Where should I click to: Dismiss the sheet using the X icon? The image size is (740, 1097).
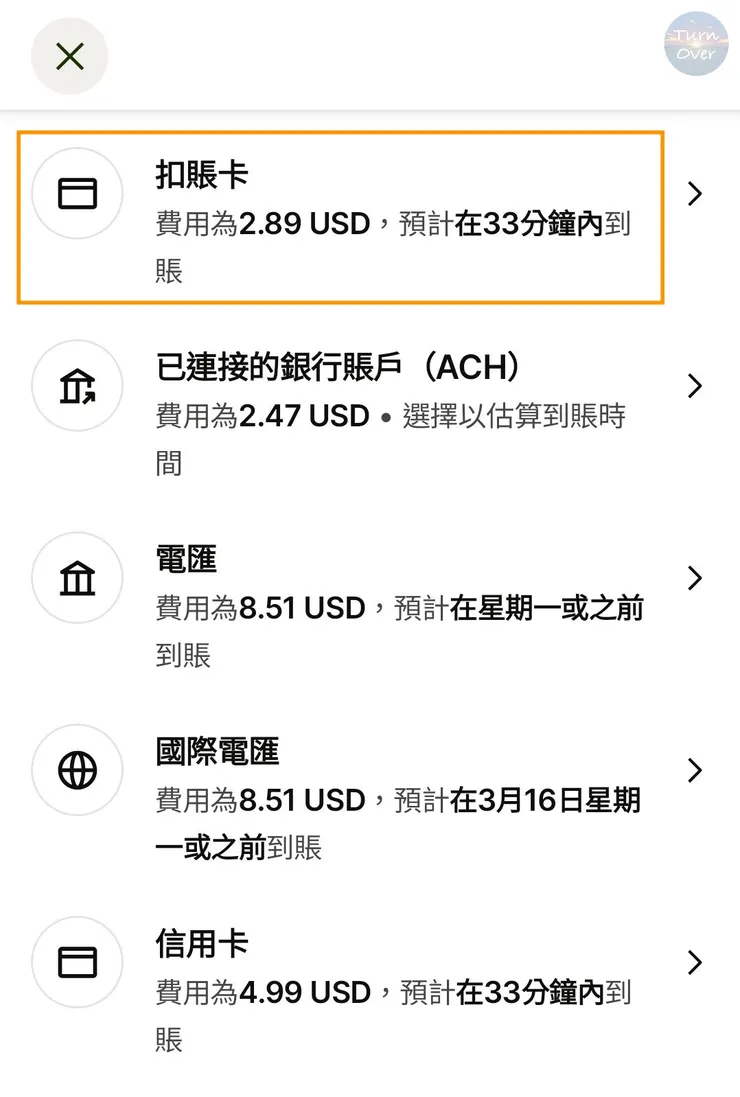[69, 56]
